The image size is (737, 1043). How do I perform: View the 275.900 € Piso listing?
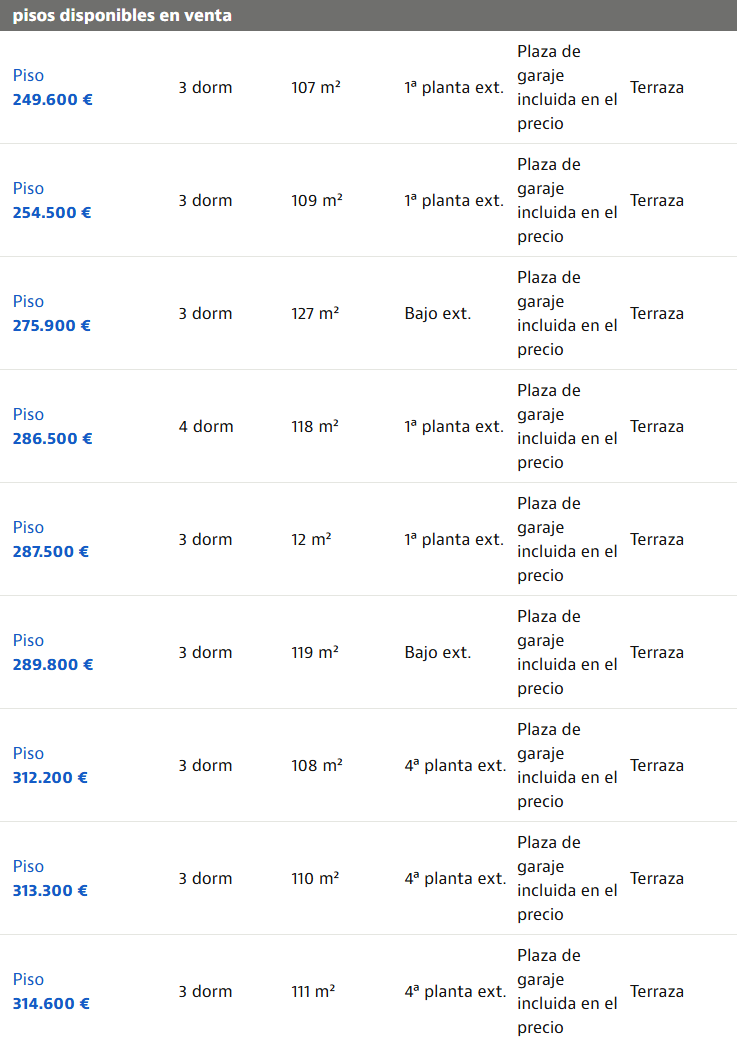(x=29, y=302)
